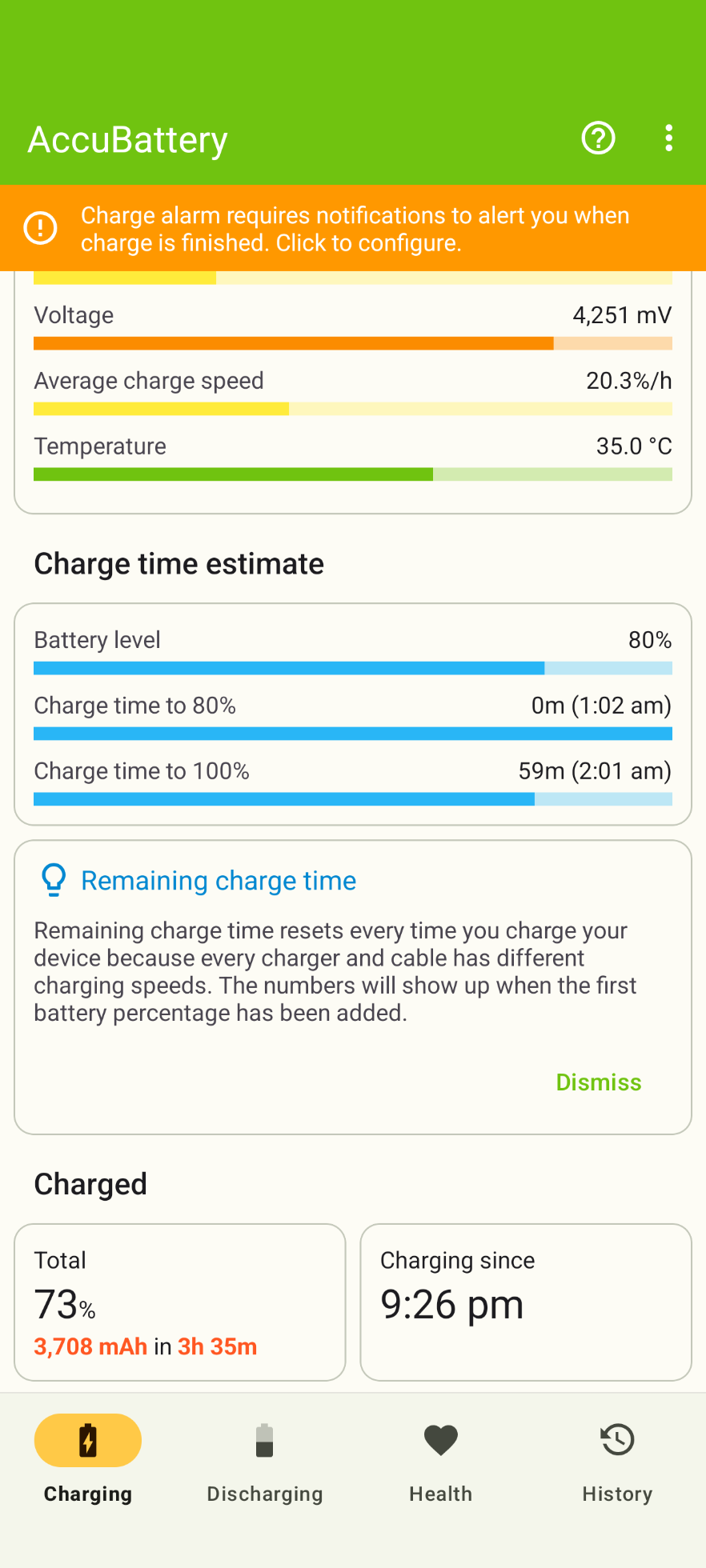
Task: Dismiss the Remaining charge time tip
Action: click(x=598, y=1082)
